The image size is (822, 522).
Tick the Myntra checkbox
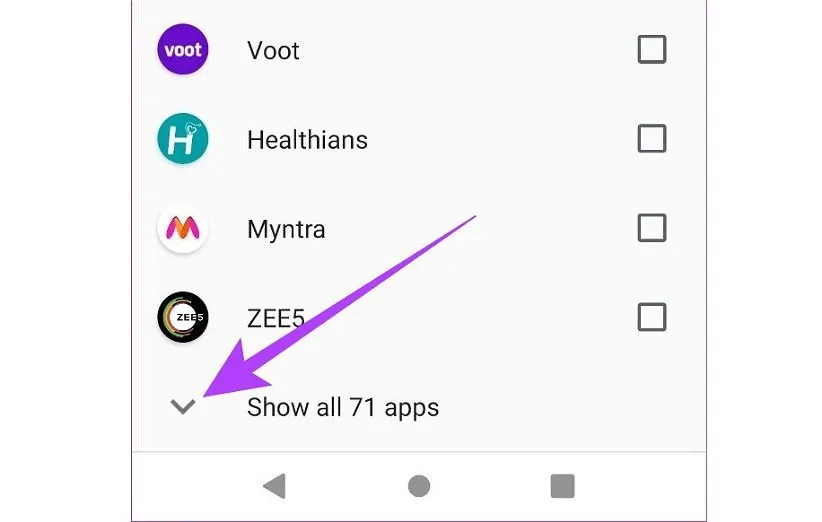[651, 228]
